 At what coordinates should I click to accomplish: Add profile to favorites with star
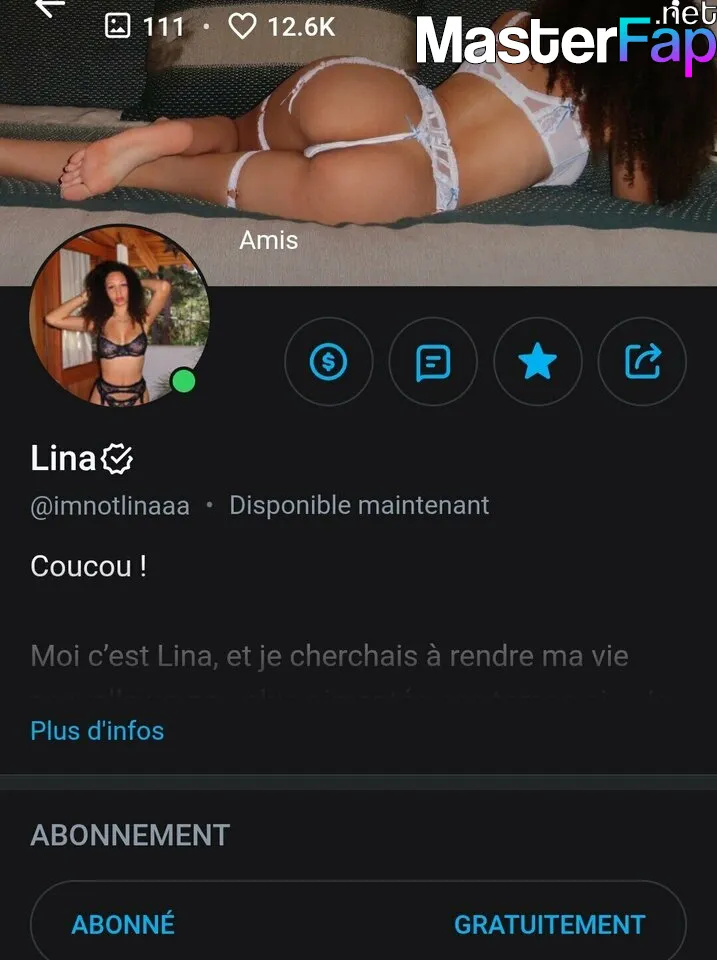click(x=538, y=362)
